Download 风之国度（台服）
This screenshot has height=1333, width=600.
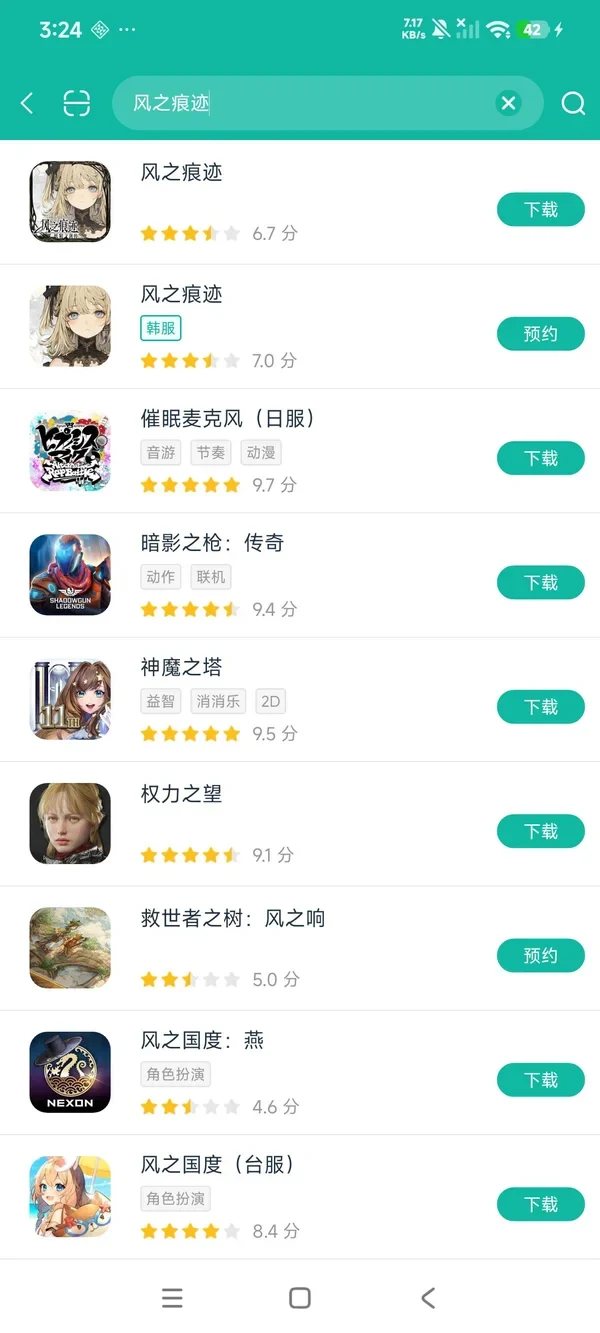[x=541, y=1204]
